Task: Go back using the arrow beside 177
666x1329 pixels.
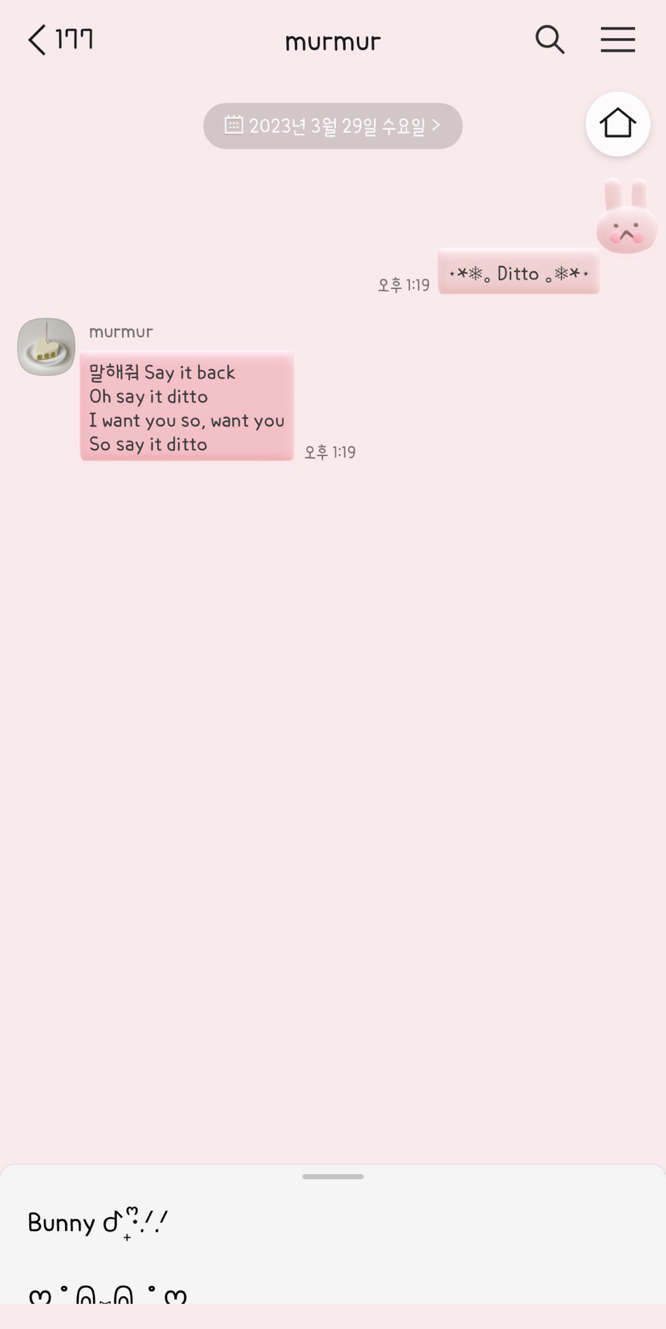Action: [37, 40]
